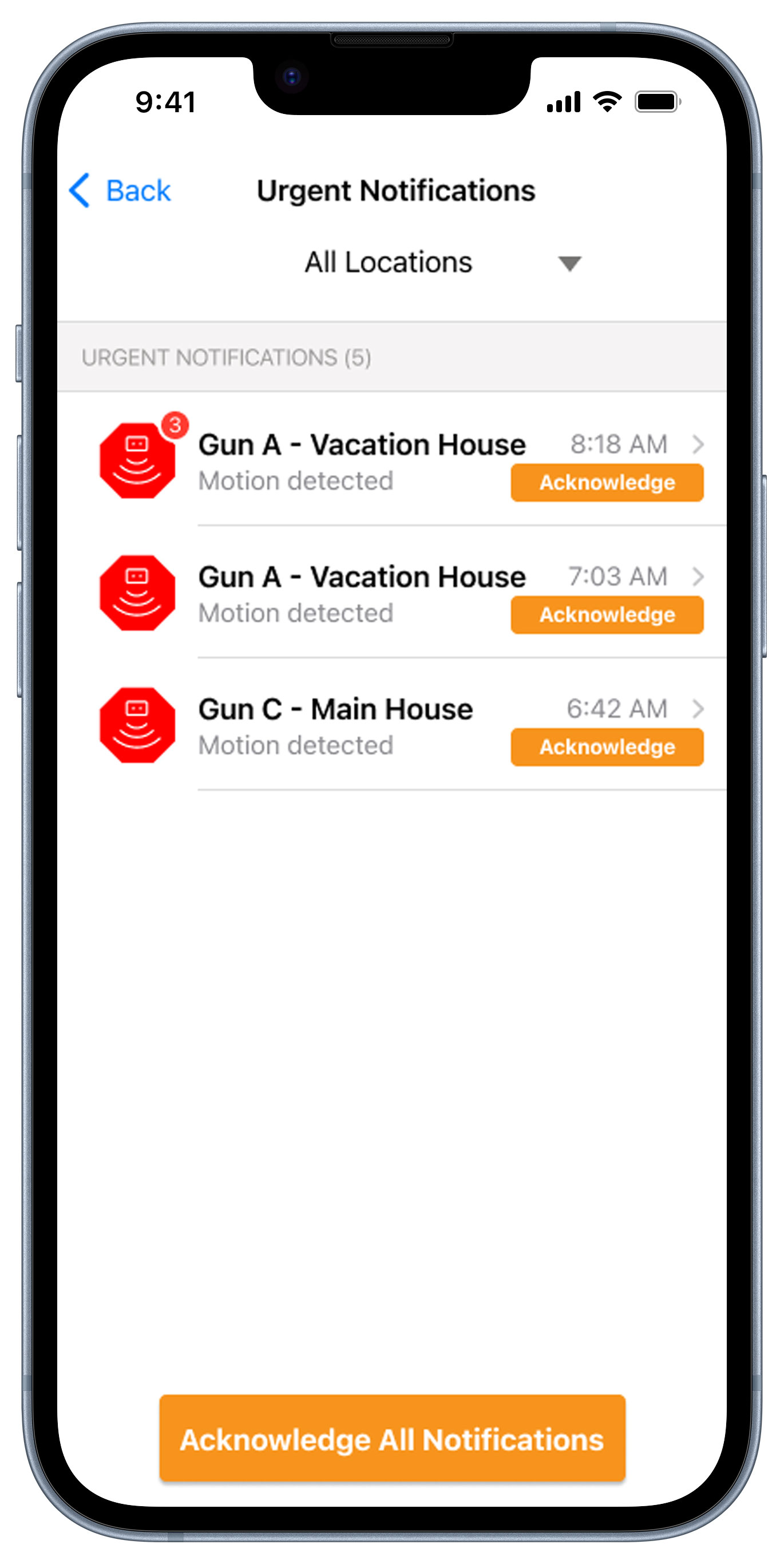Image resolution: width=784 pixels, height=1564 pixels.
Task: Acknowledge the 8:18 AM Gun A notification
Action: point(607,483)
